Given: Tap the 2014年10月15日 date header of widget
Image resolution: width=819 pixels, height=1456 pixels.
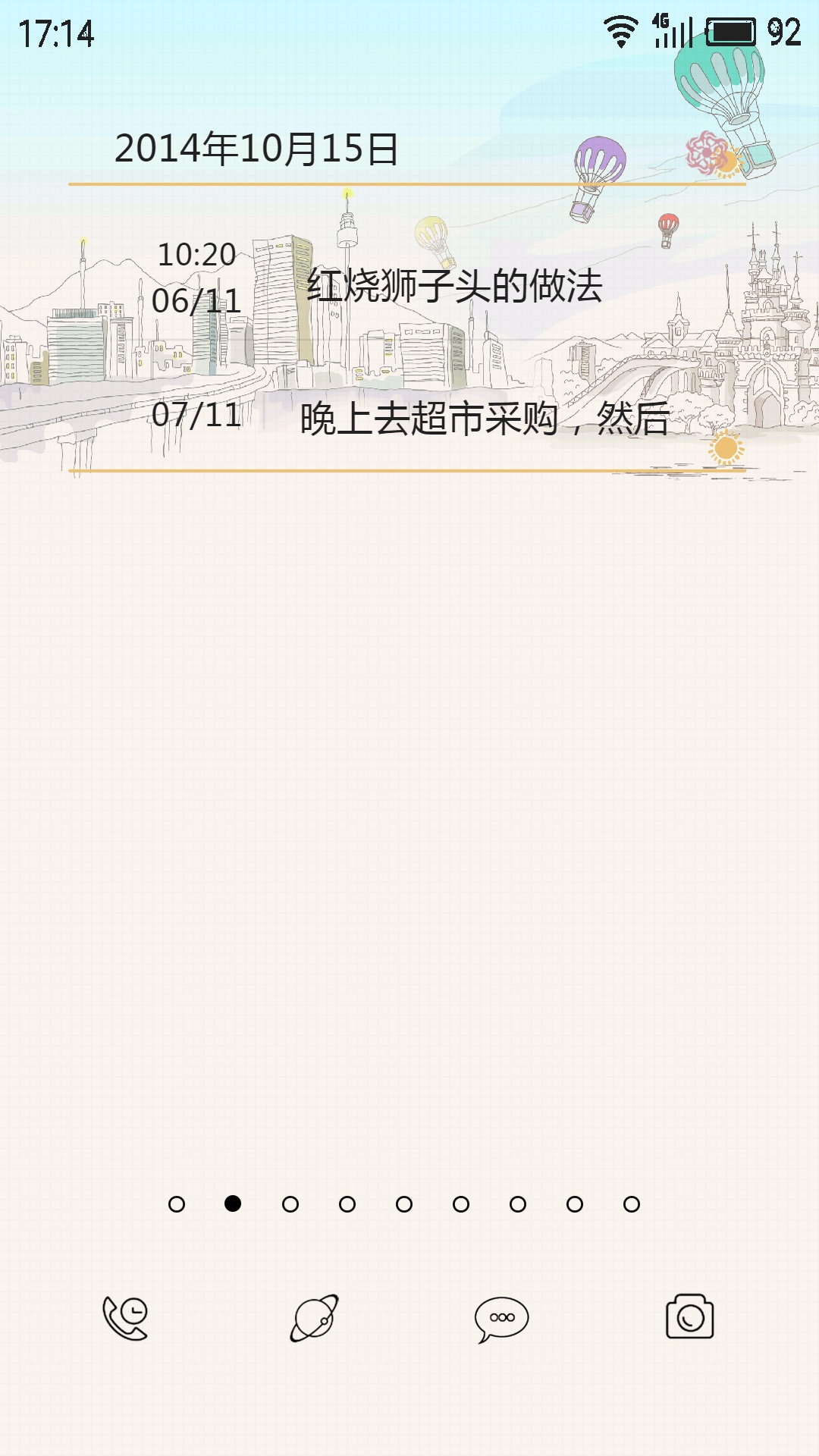Looking at the screenshot, I should 256,149.
